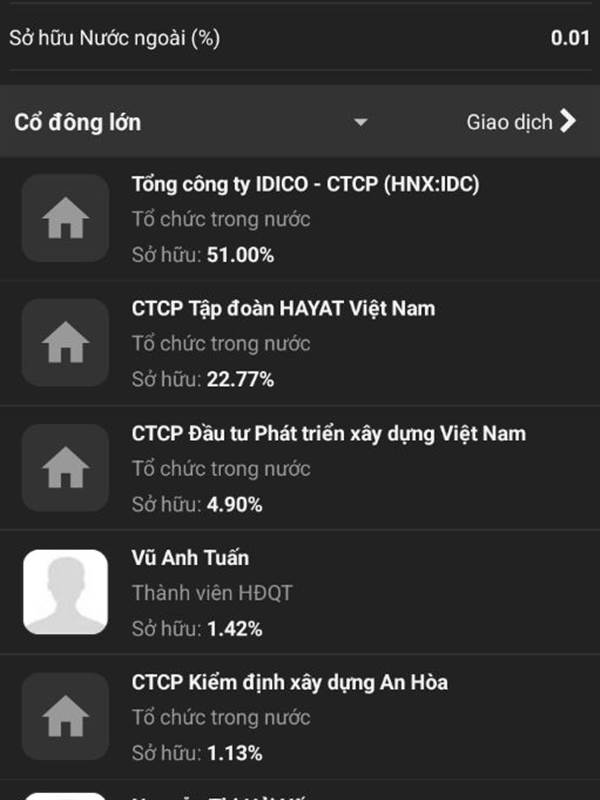Open the Cổ đông lớn dropdown
The height and width of the screenshot is (800, 600).
(x=360, y=123)
